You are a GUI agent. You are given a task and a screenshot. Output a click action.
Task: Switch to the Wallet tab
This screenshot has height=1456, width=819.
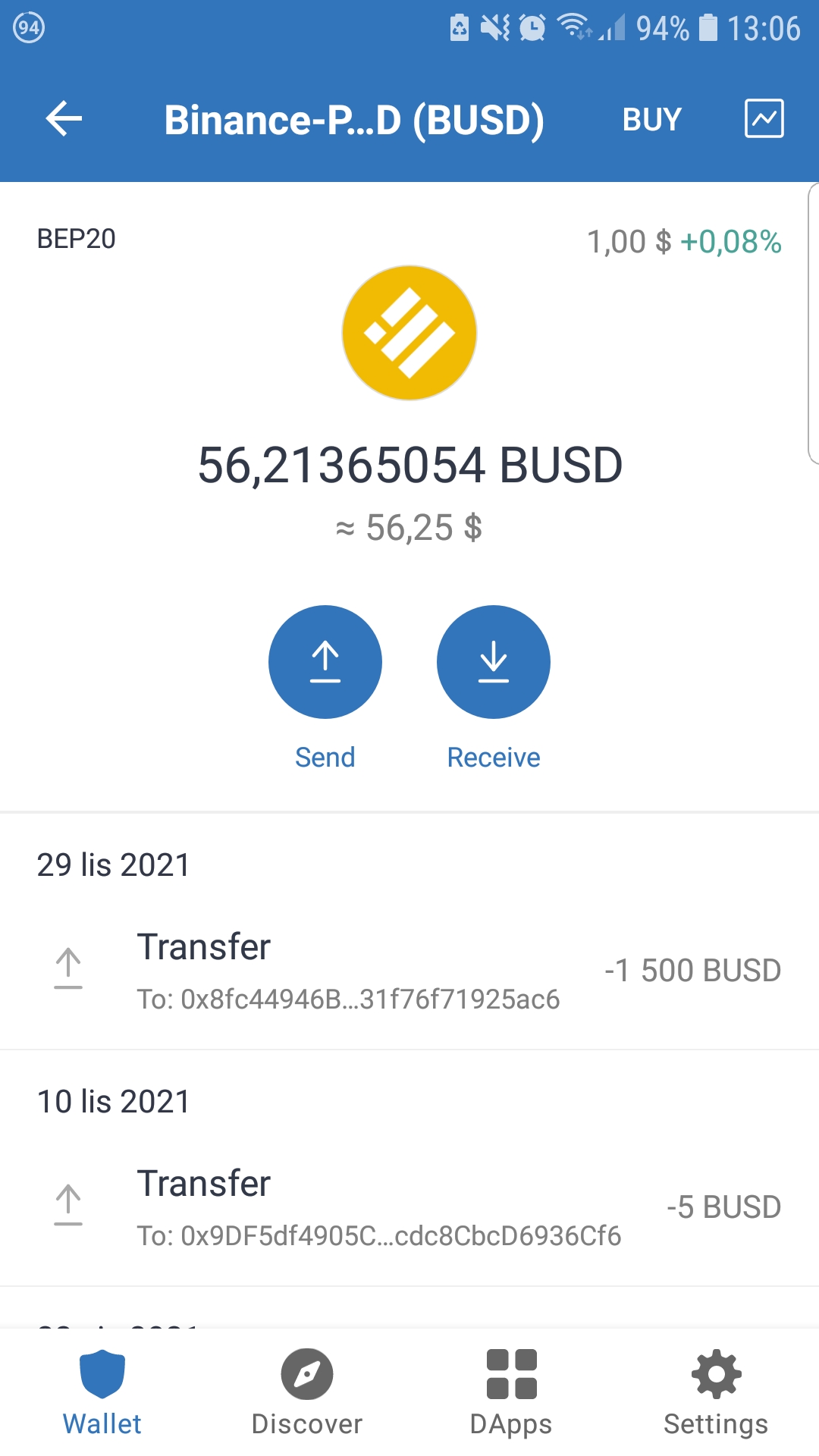(x=102, y=1392)
